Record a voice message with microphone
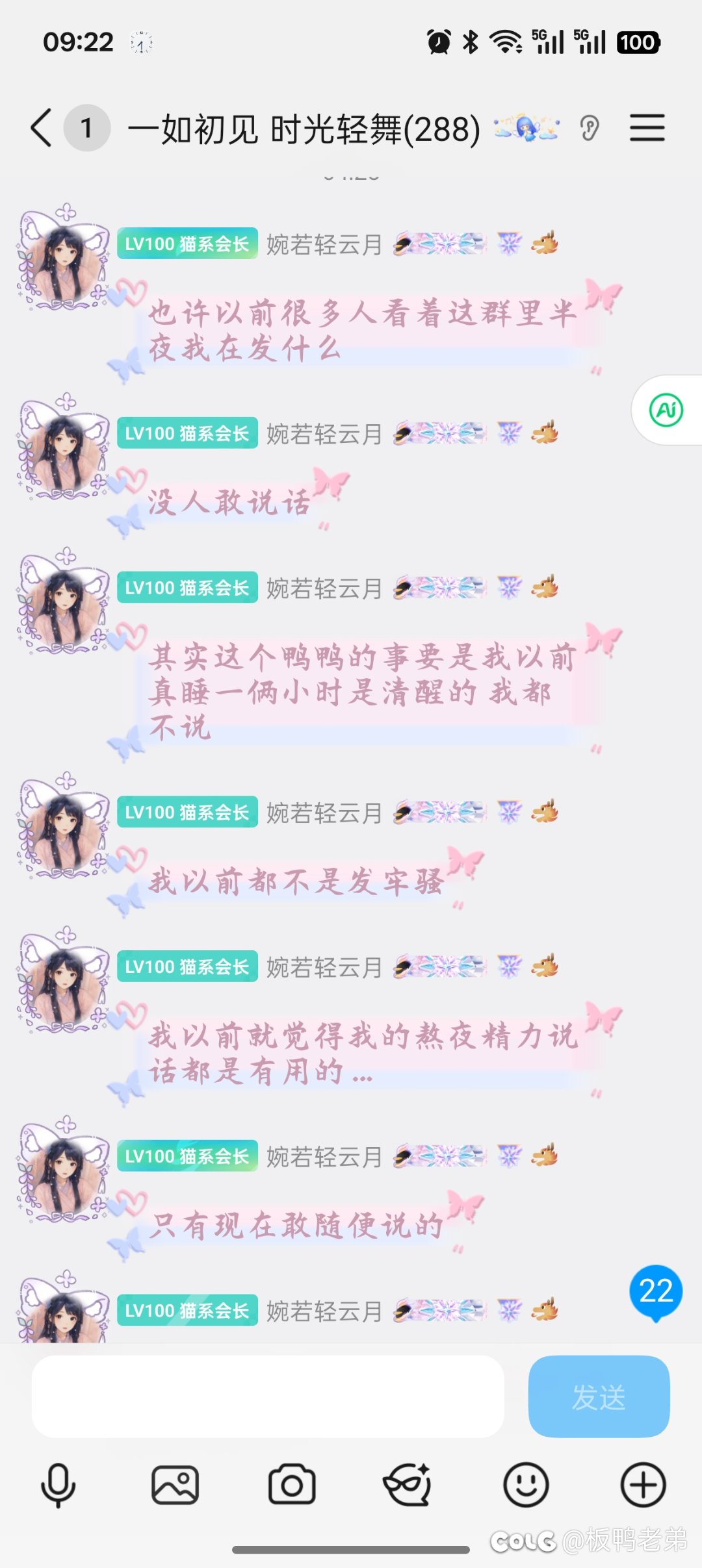Viewport: 702px width, 1568px height. [58, 1485]
